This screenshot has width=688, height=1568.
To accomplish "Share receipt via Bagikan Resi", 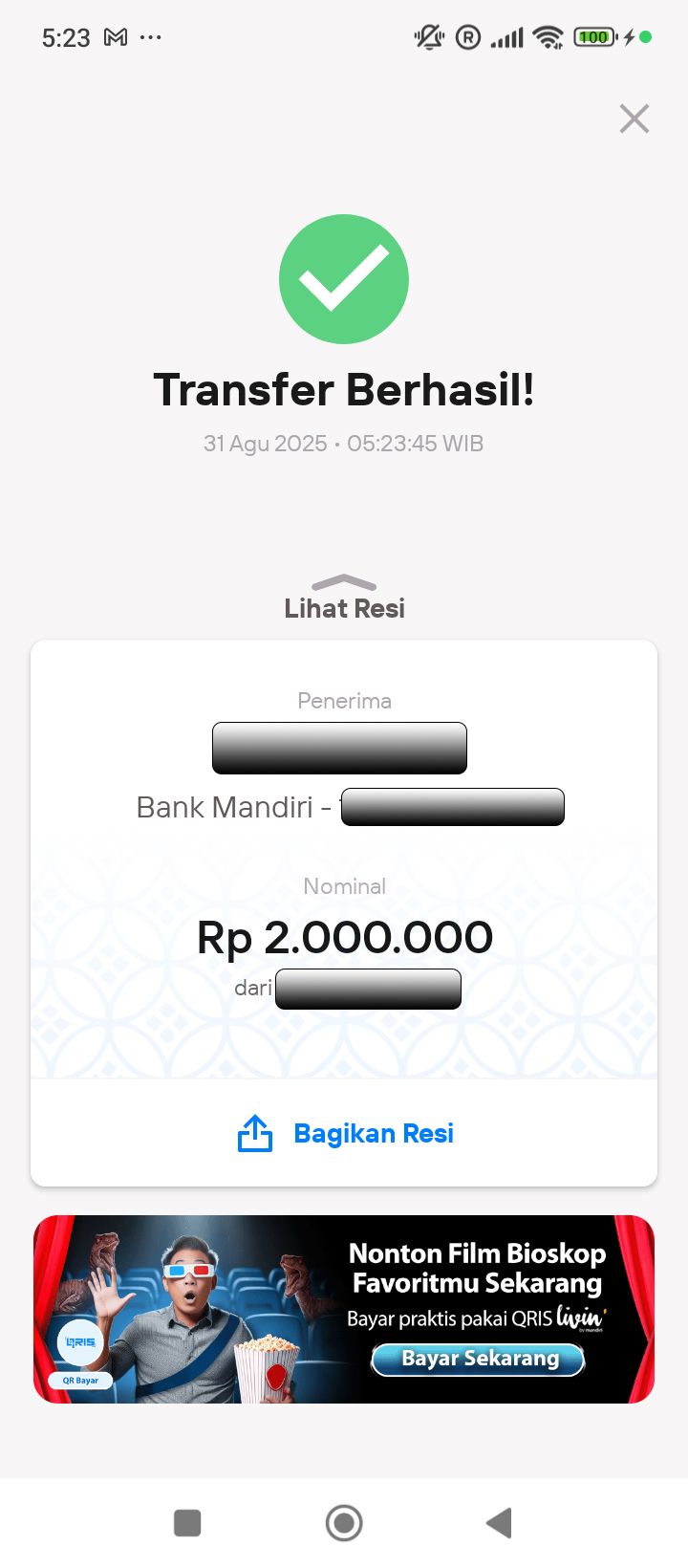I will [346, 1134].
